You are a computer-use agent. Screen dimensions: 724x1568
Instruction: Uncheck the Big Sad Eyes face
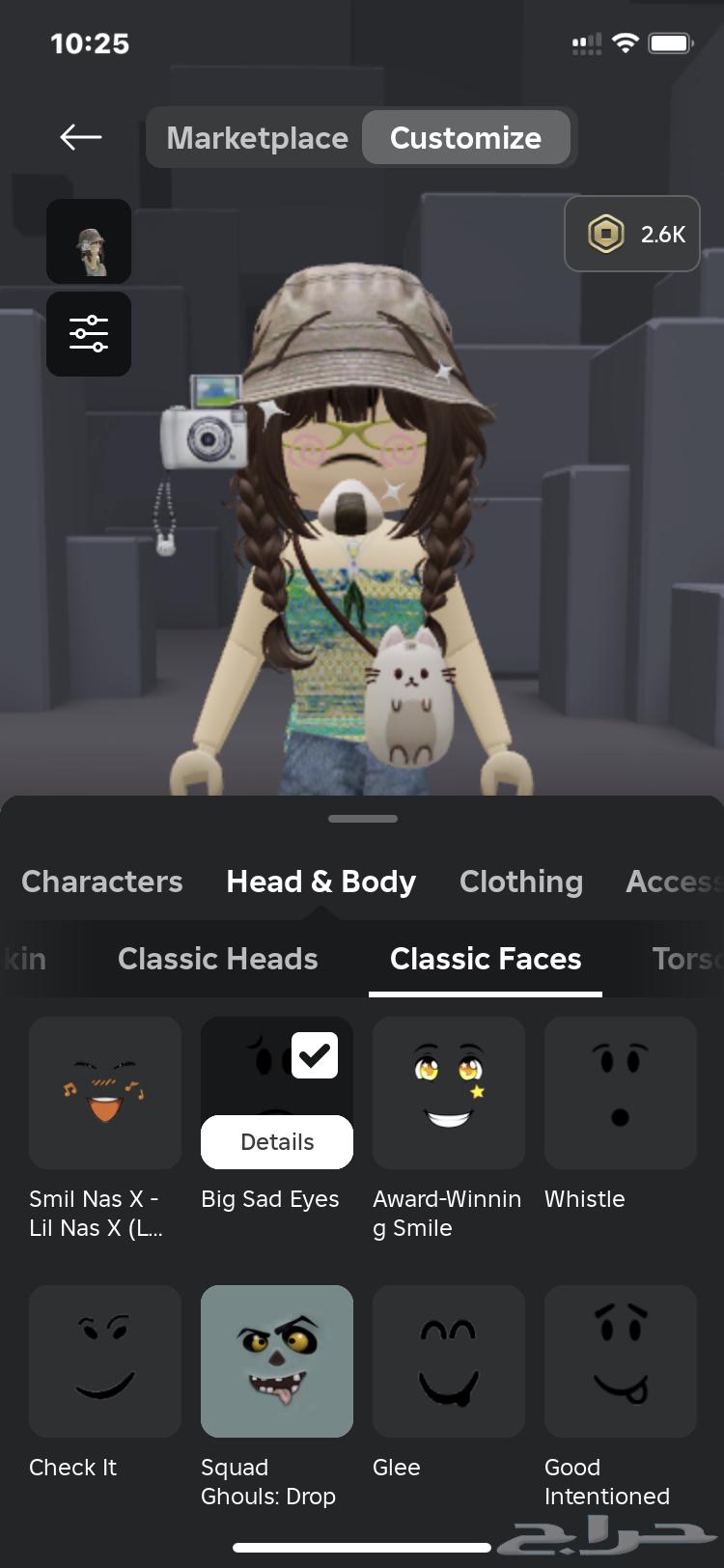click(x=315, y=1055)
